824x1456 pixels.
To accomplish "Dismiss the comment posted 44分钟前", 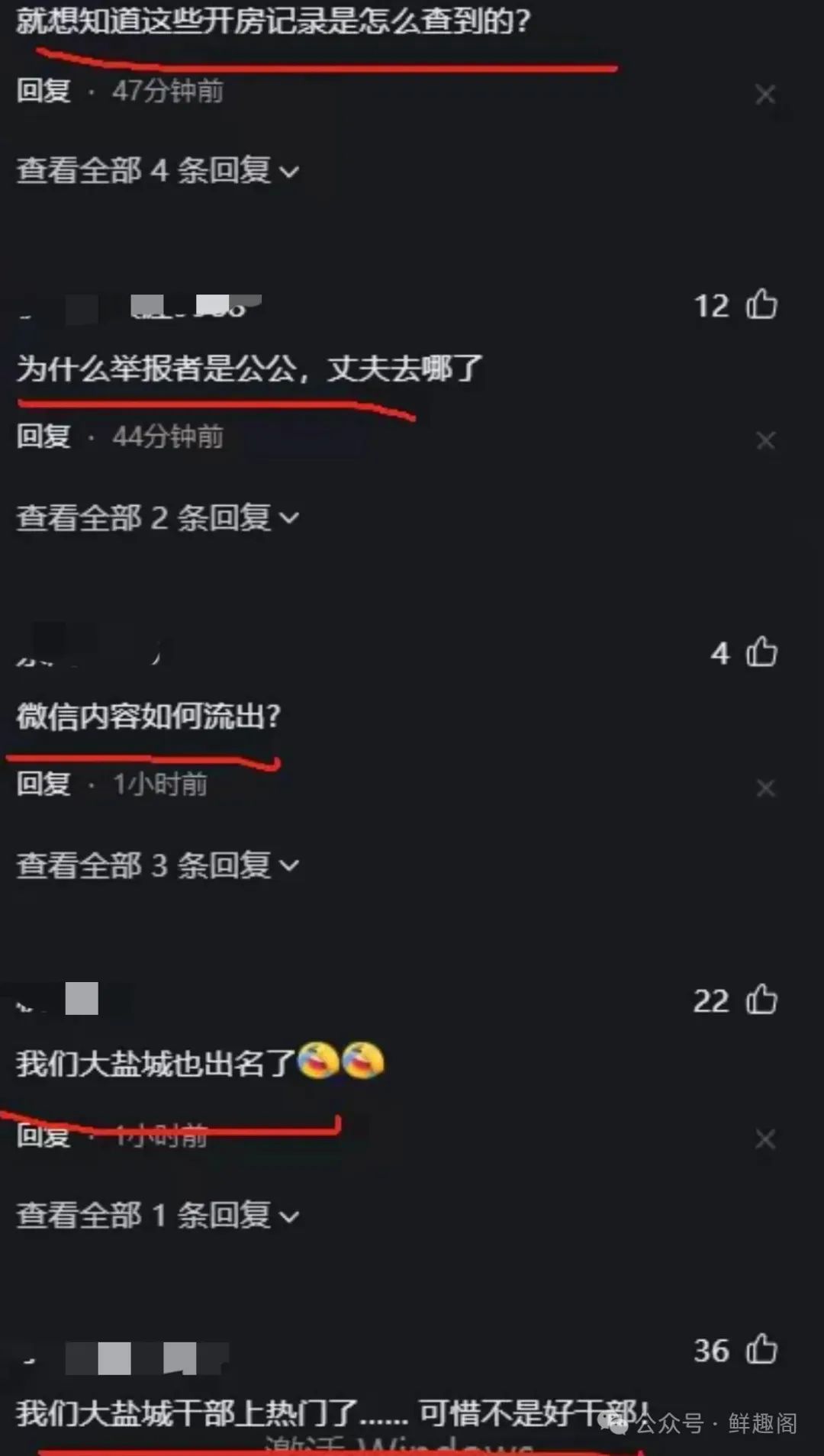I will (765, 440).
